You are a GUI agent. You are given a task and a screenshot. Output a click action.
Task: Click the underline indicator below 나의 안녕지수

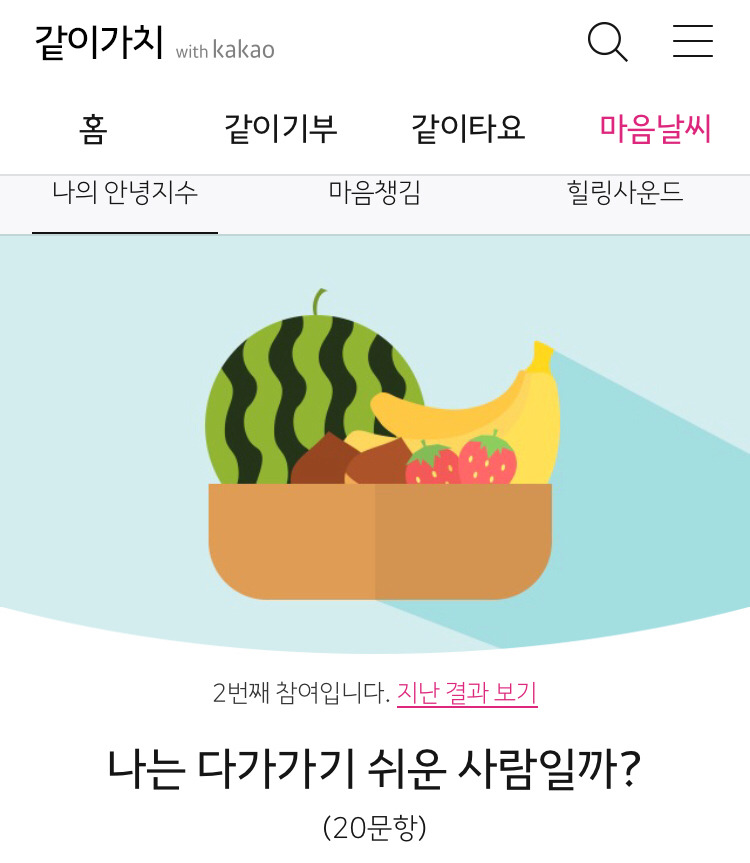point(125,231)
